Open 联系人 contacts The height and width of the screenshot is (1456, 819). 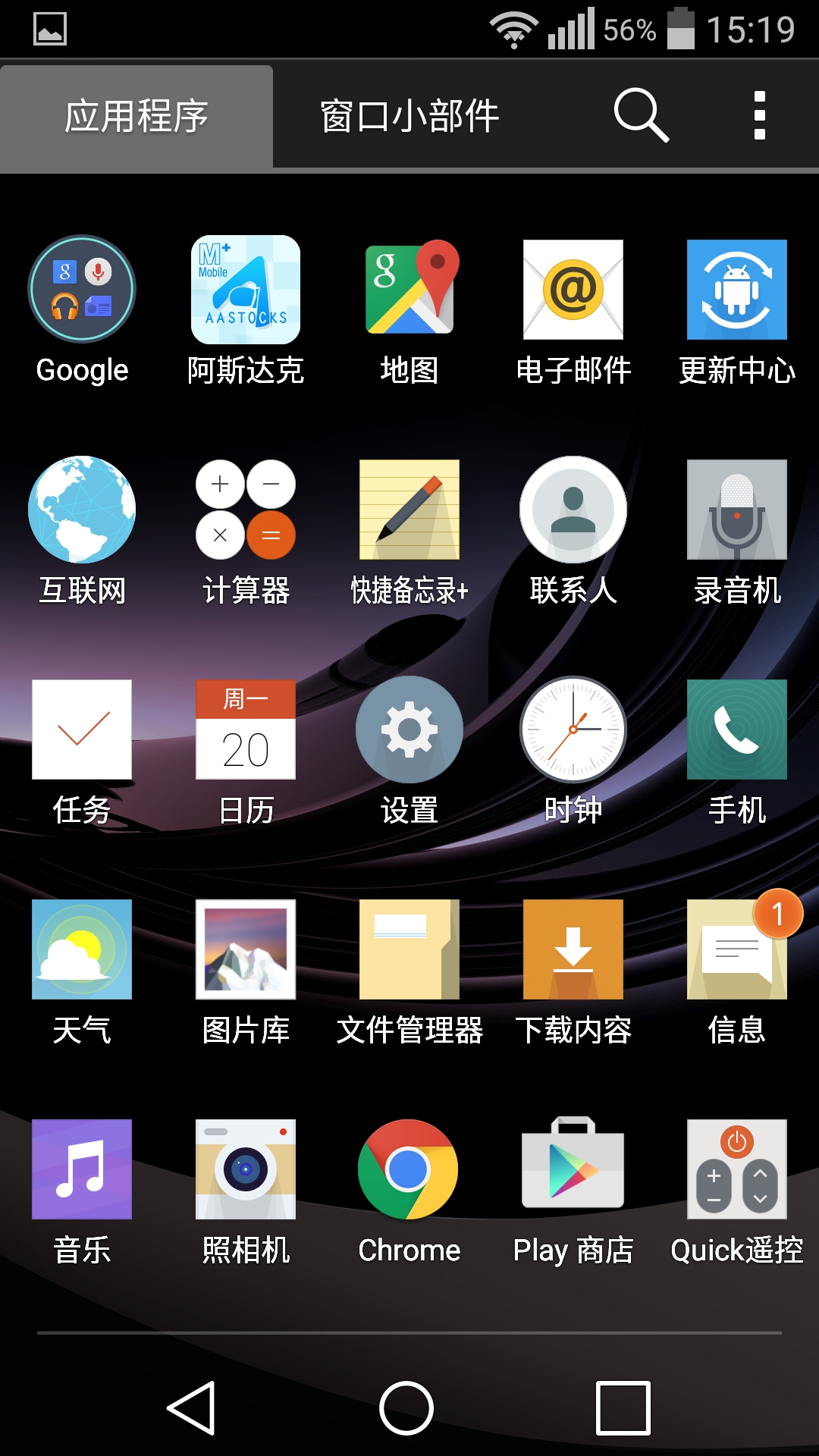pyautogui.click(x=573, y=510)
